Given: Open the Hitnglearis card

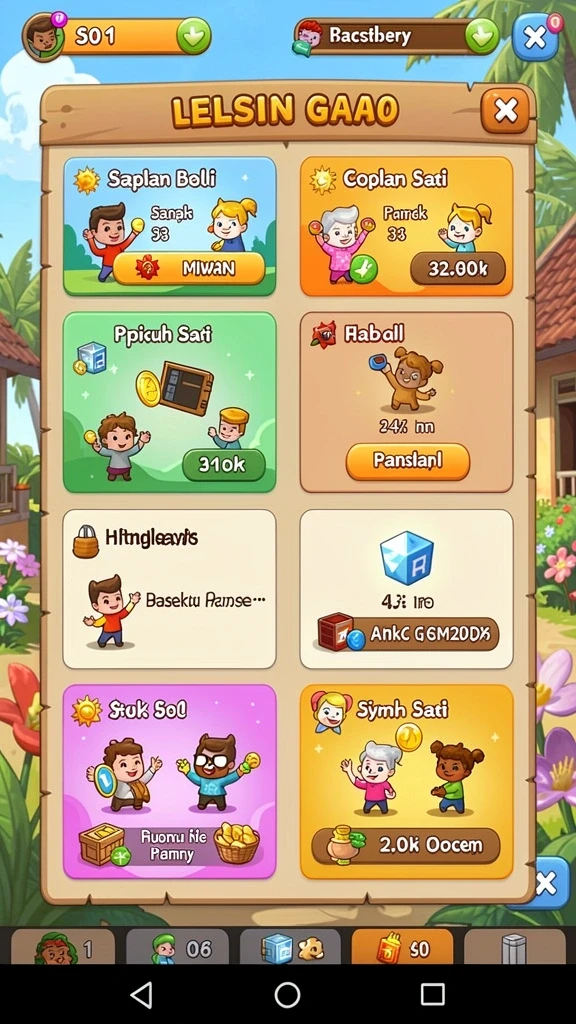Looking at the screenshot, I should [170, 589].
